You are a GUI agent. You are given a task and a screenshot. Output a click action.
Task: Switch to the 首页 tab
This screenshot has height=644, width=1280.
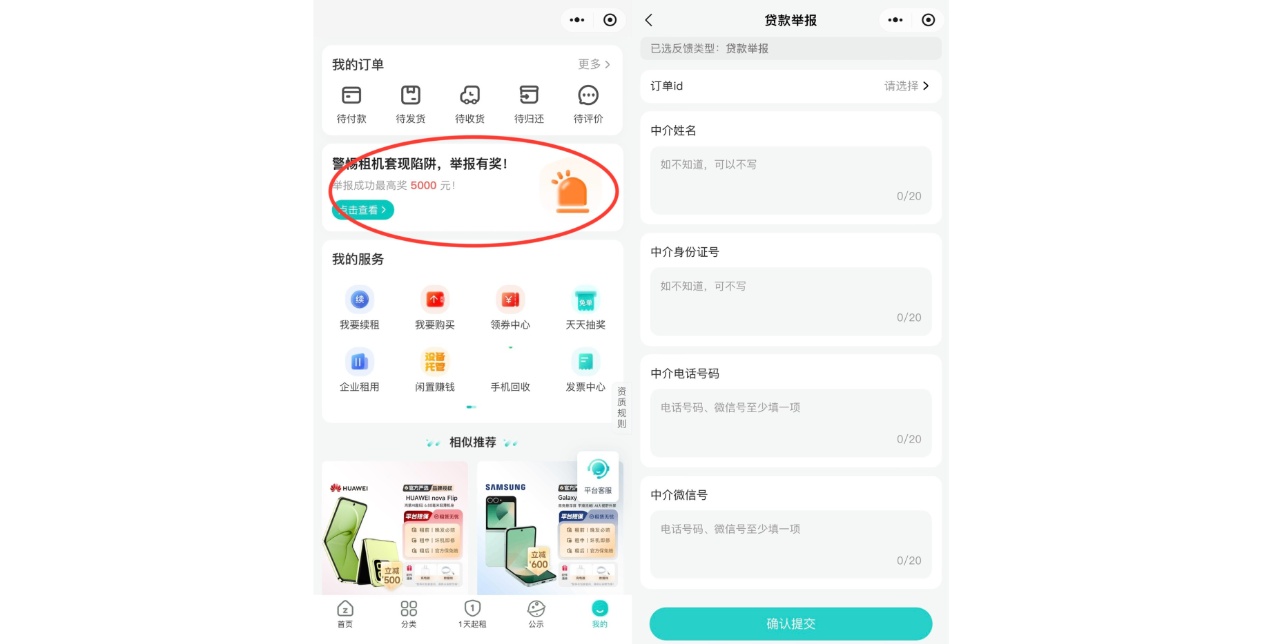[x=345, y=613]
